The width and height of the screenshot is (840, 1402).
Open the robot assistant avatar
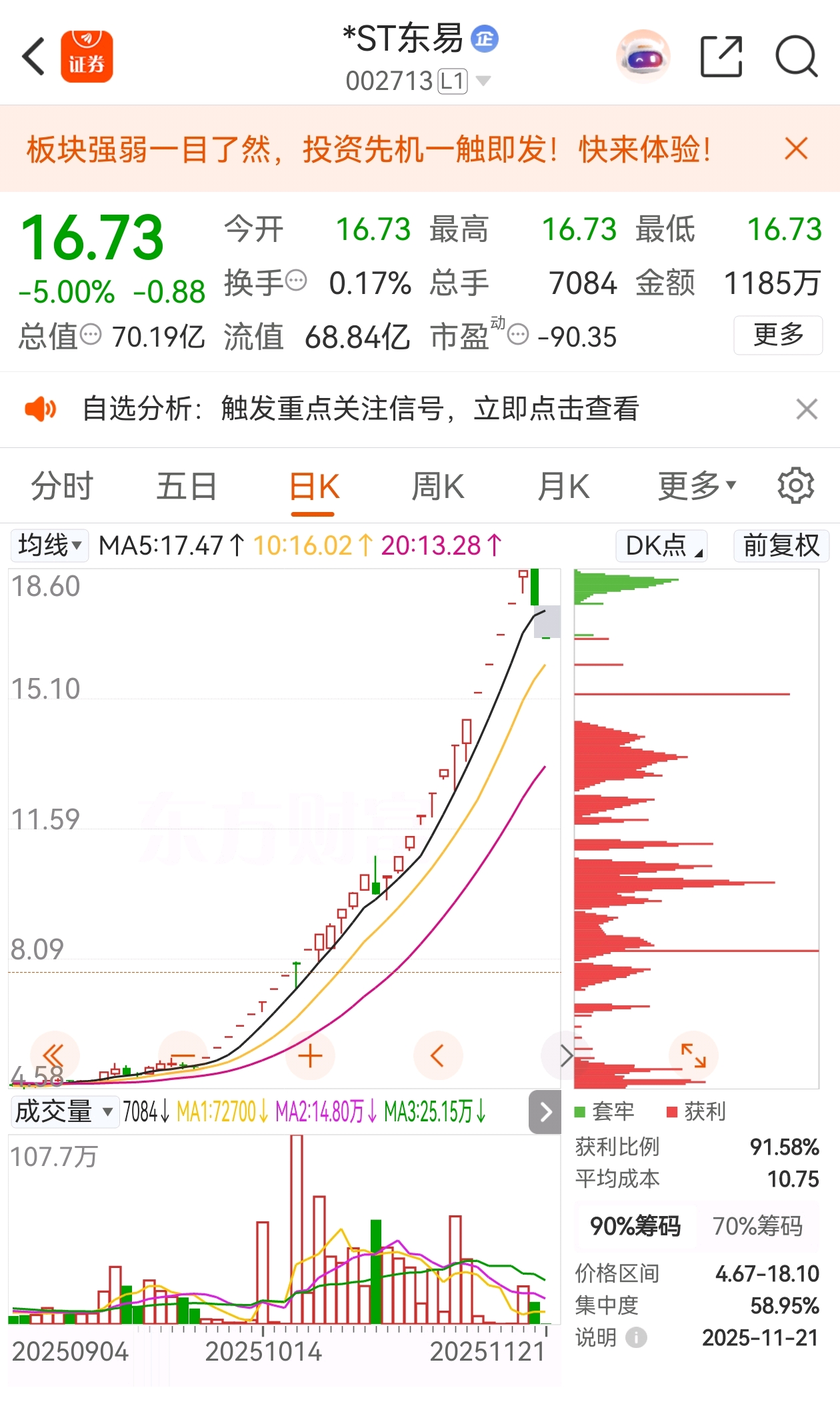[x=643, y=57]
